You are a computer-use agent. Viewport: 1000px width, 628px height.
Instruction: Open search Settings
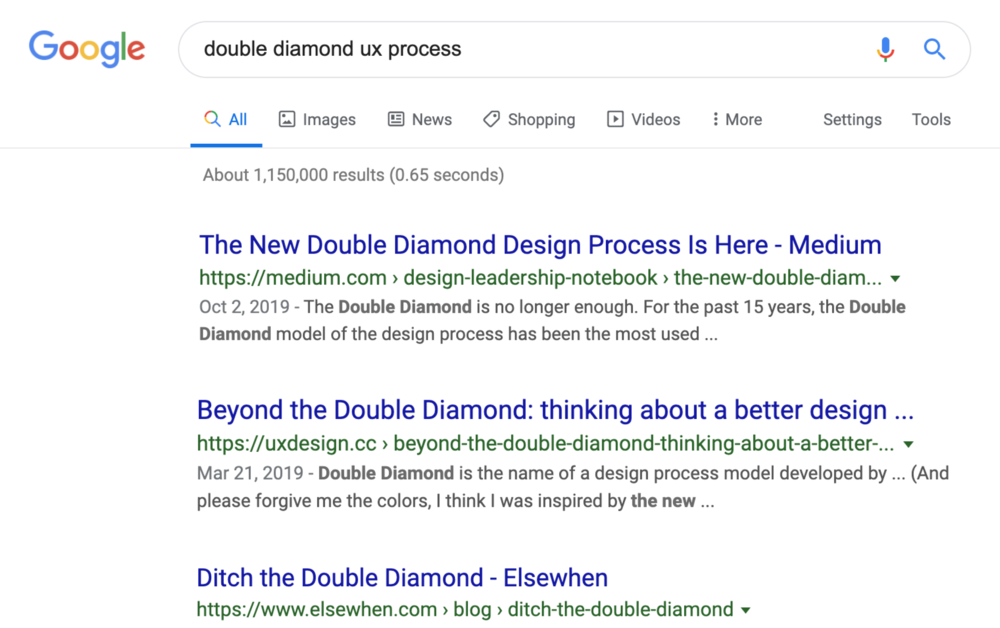click(852, 120)
